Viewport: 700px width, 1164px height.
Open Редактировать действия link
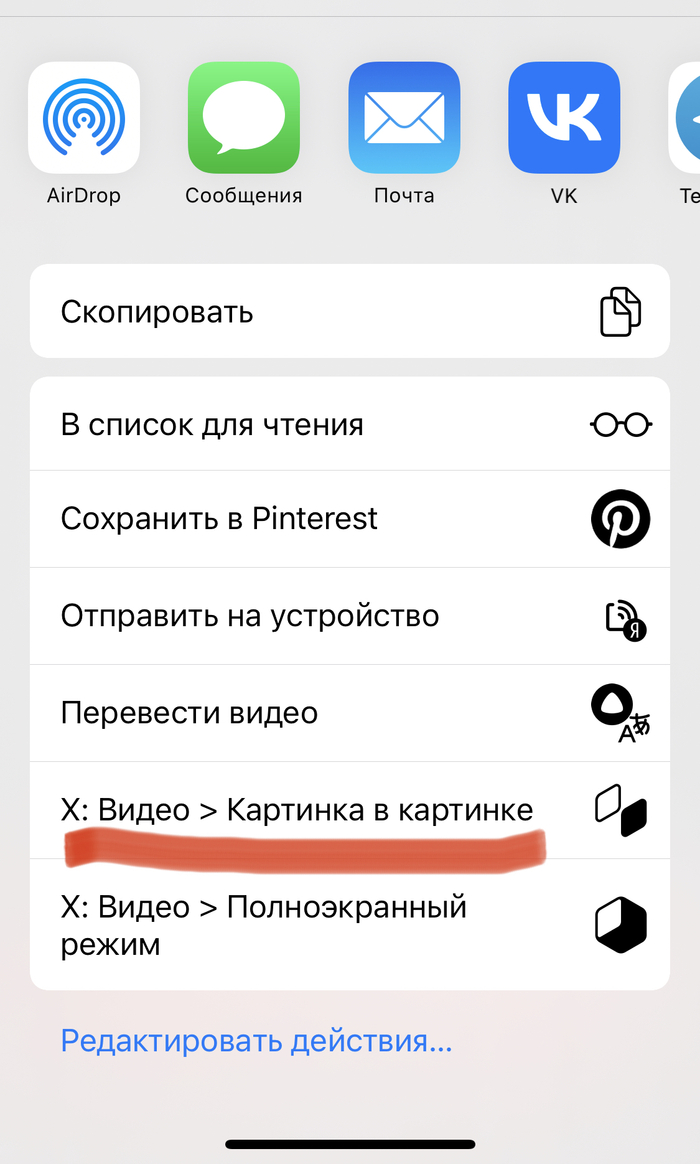click(x=257, y=1041)
